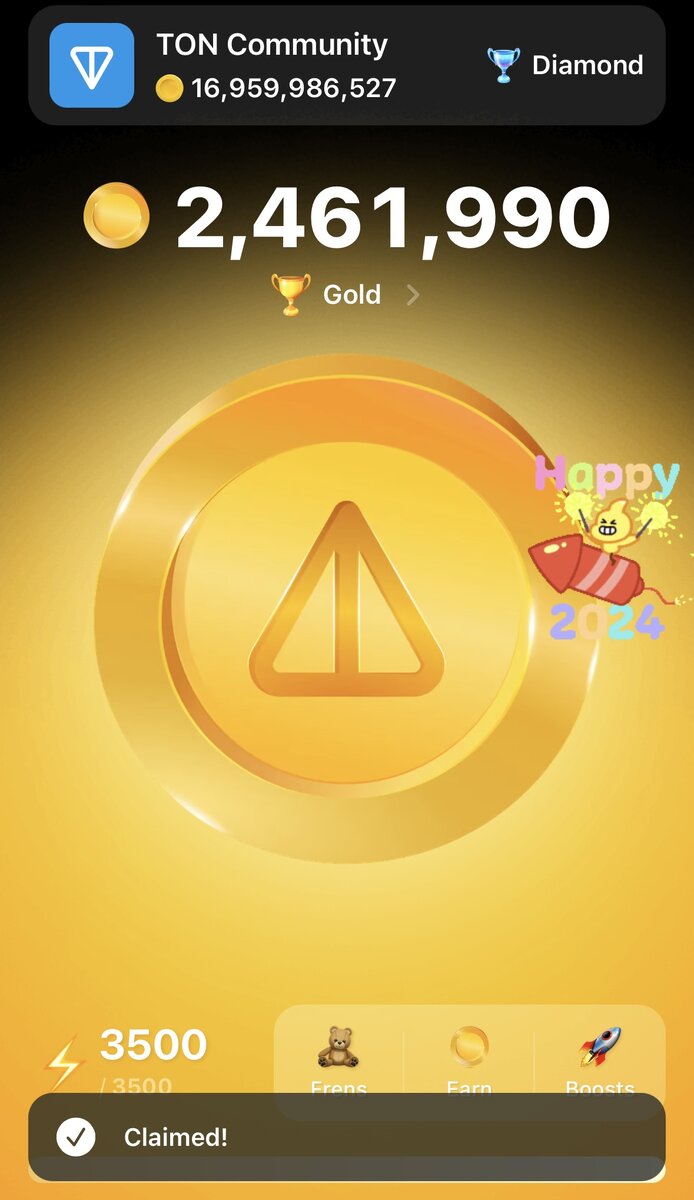Open the Gold league details
The height and width of the screenshot is (1200, 694).
[345, 295]
